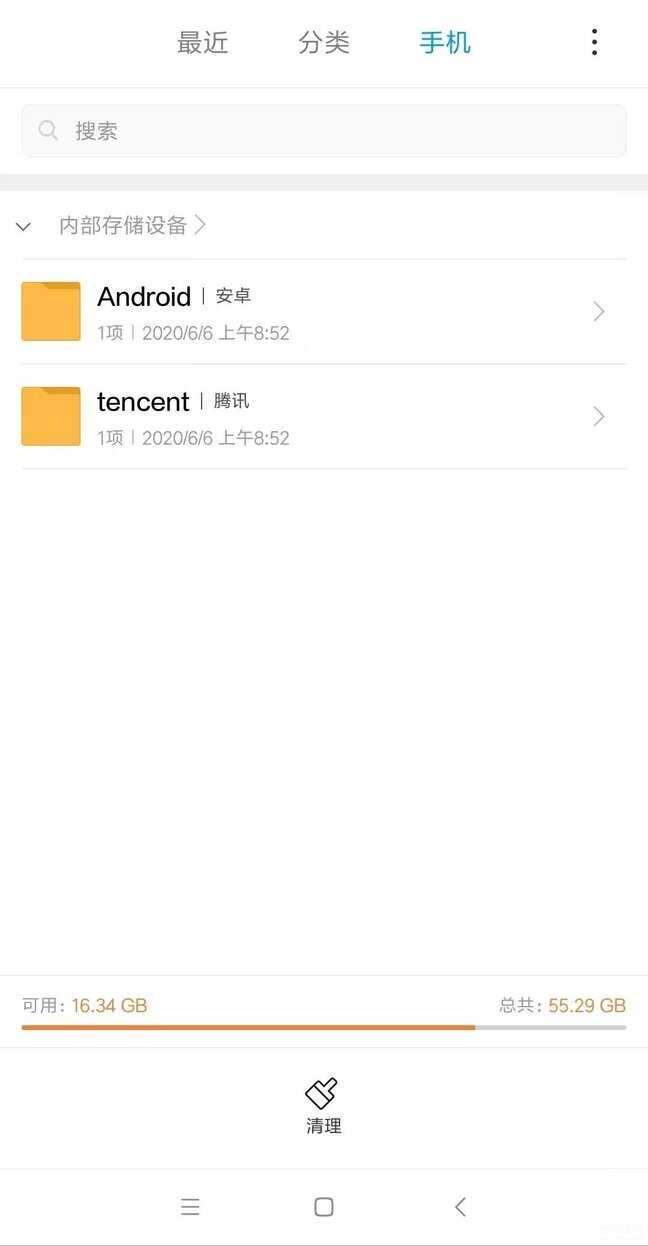Tap the 搜索 search box
Image resolution: width=648 pixels, height=1246 pixels.
(x=324, y=131)
